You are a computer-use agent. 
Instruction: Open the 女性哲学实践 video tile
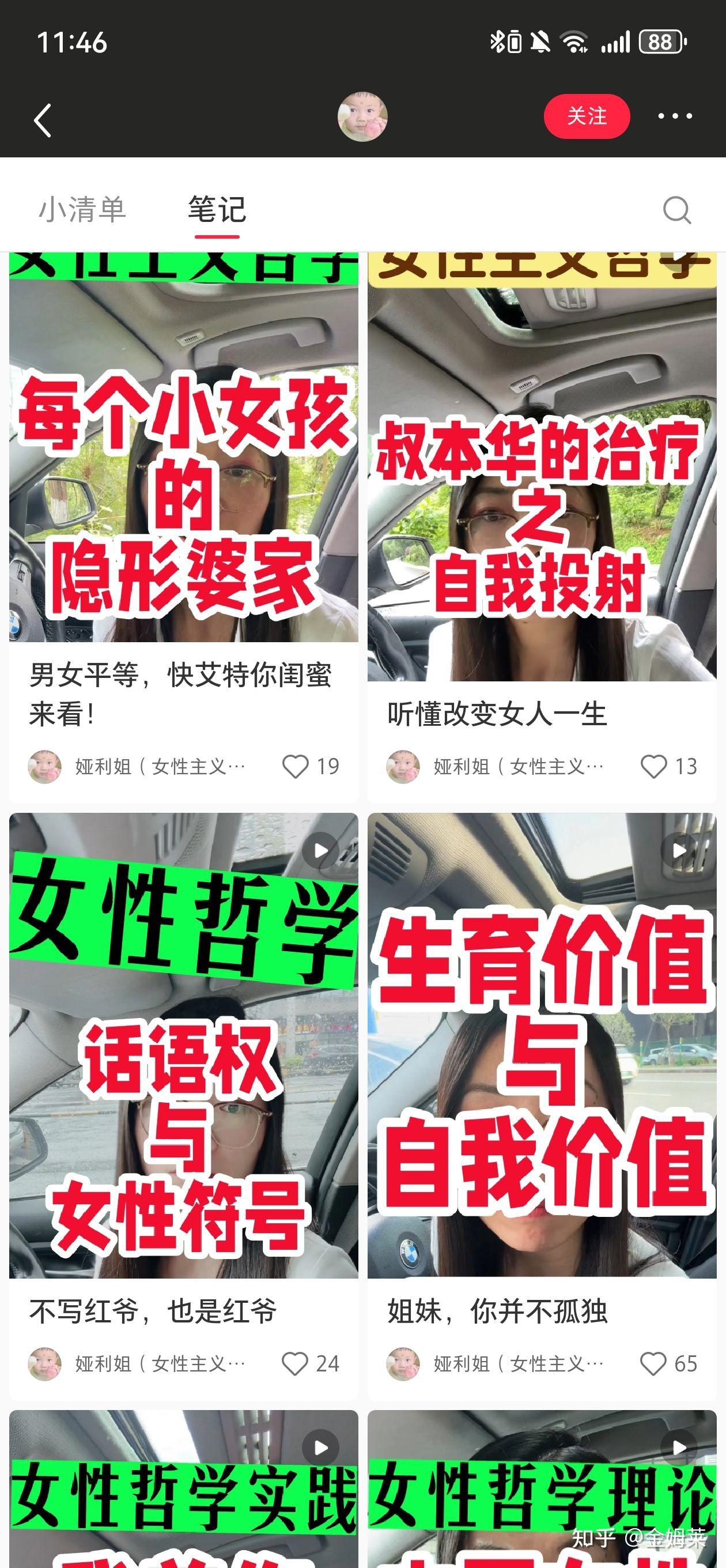[184, 1489]
